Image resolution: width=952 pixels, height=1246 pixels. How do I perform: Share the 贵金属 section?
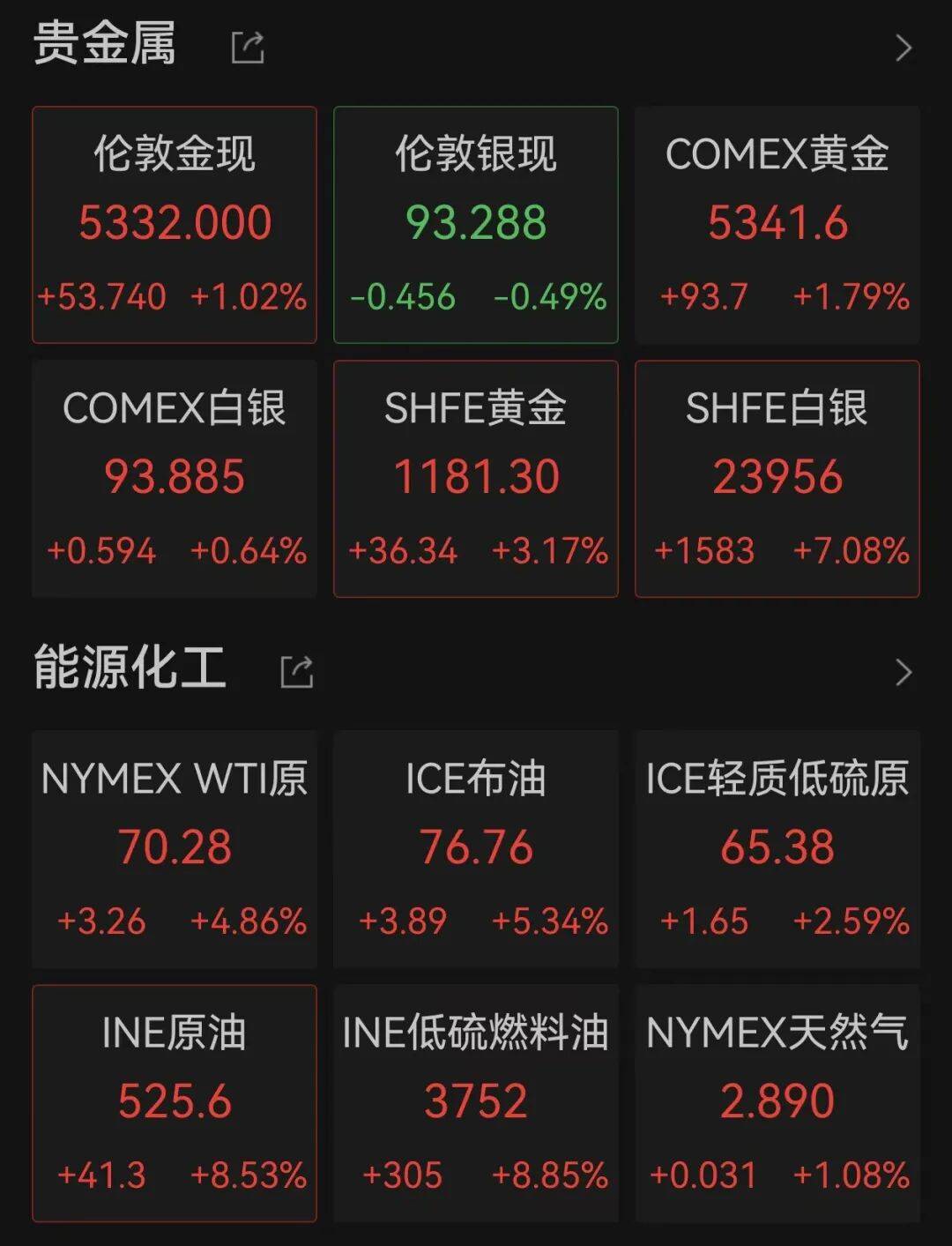(x=247, y=48)
